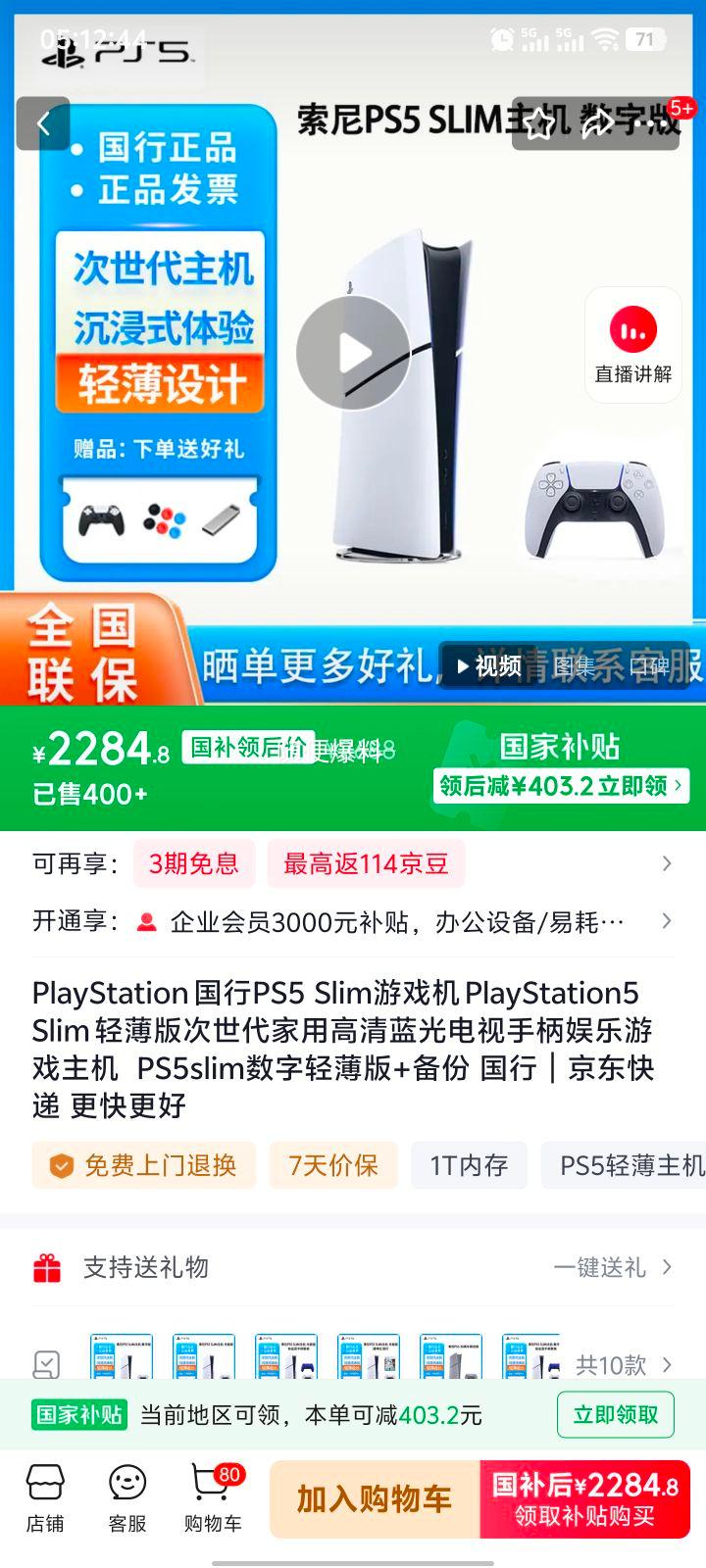This screenshot has height=1568, width=706.
Task: Expand the 支持送礼物 section arrow
Action: 667,1267
